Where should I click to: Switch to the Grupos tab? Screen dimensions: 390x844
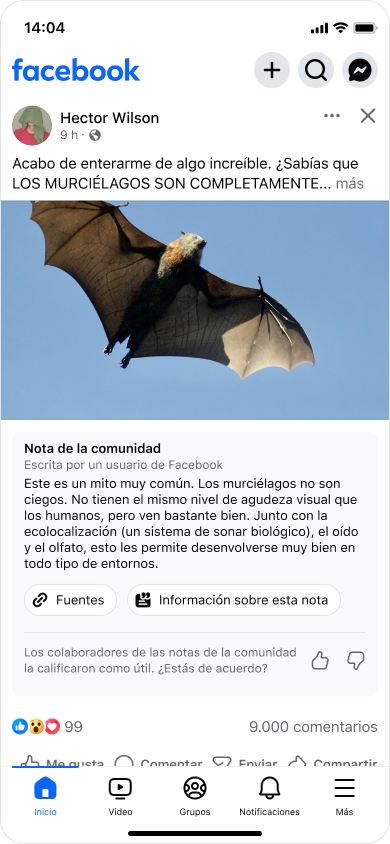[x=195, y=797]
